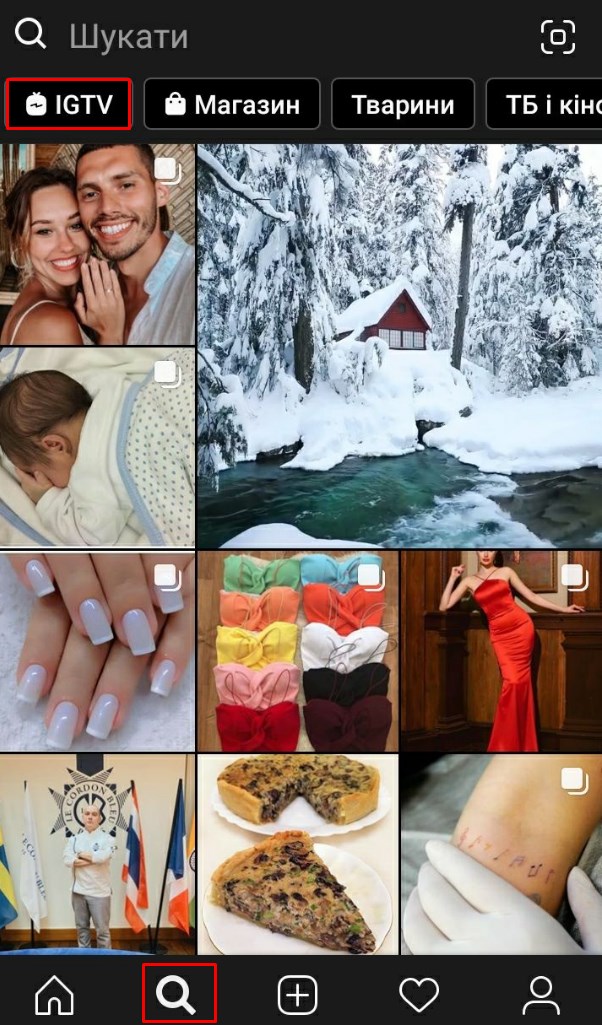
Task: Open the smiling couple photo post
Action: [97, 244]
